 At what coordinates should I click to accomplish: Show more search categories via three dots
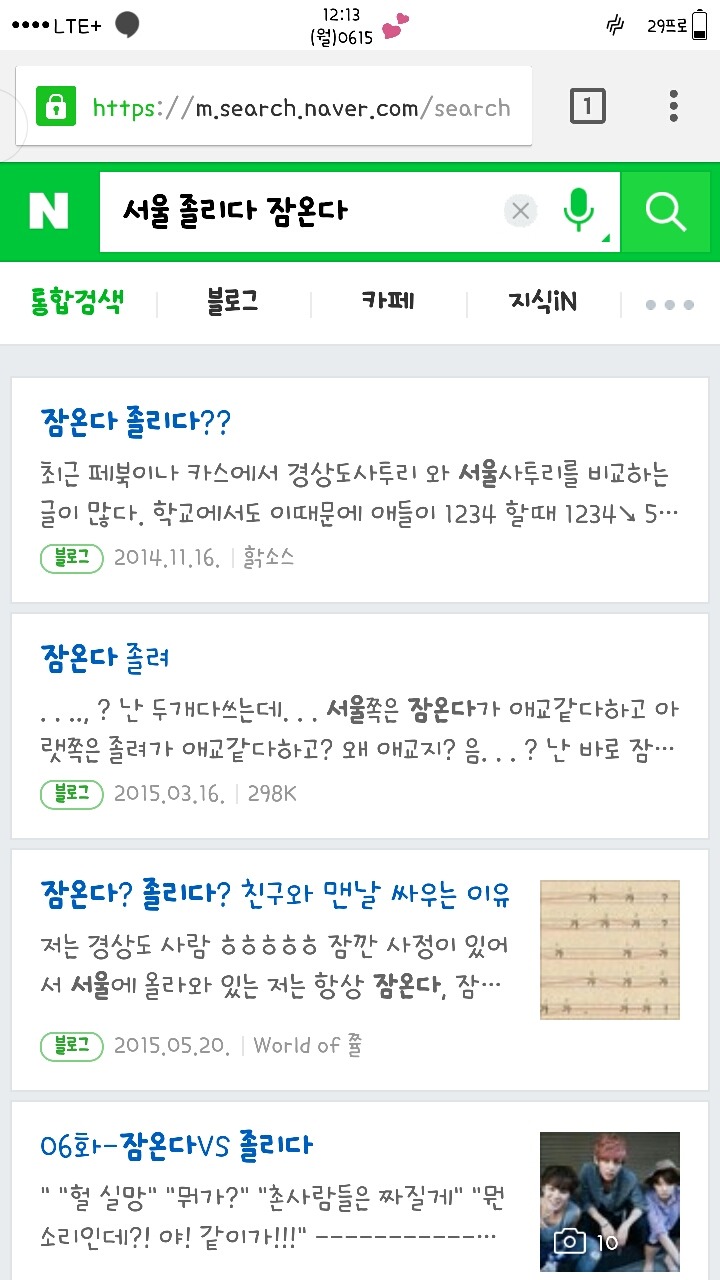tap(669, 304)
